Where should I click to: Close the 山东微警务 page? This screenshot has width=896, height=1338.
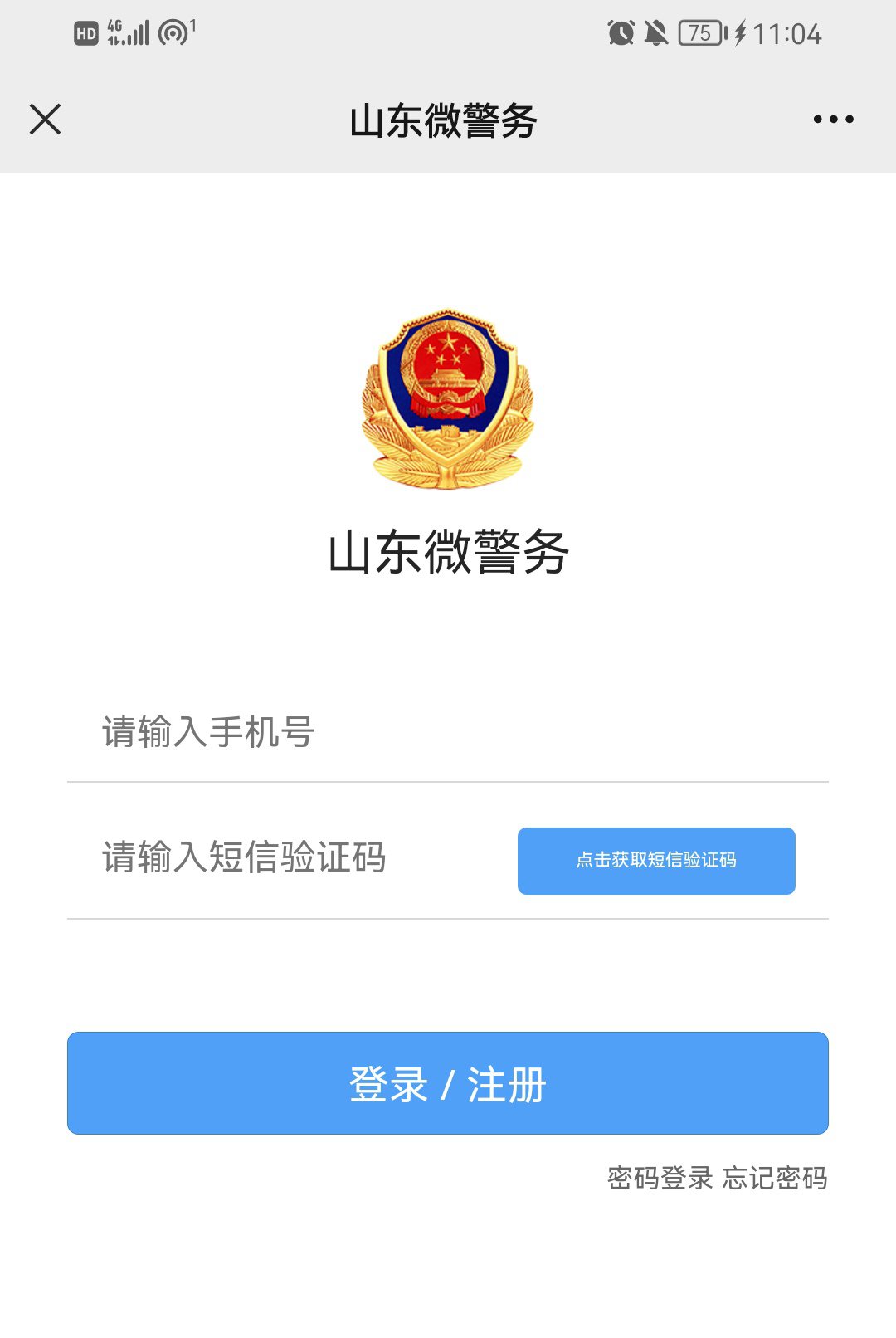pos(46,120)
